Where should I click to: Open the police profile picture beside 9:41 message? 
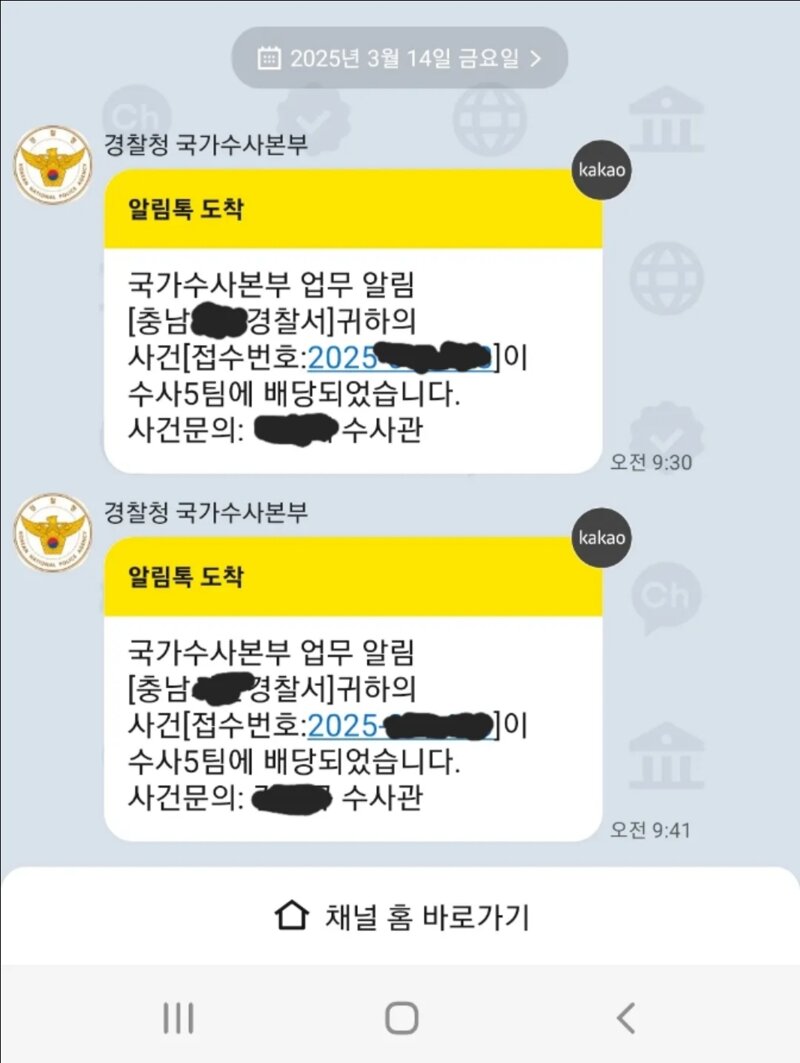click(x=53, y=533)
